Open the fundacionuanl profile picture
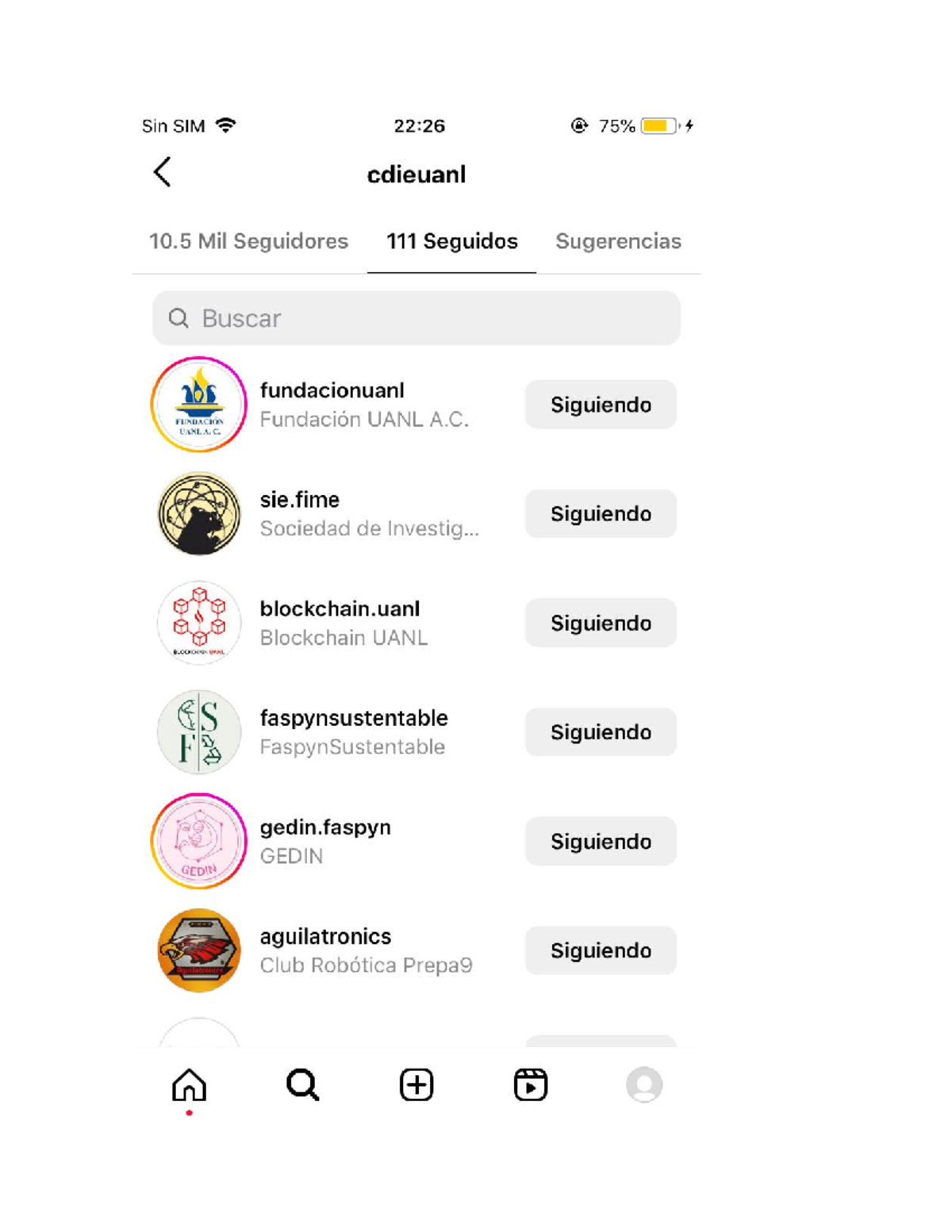Image resolution: width=952 pixels, height=1232 pixels. point(198,405)
